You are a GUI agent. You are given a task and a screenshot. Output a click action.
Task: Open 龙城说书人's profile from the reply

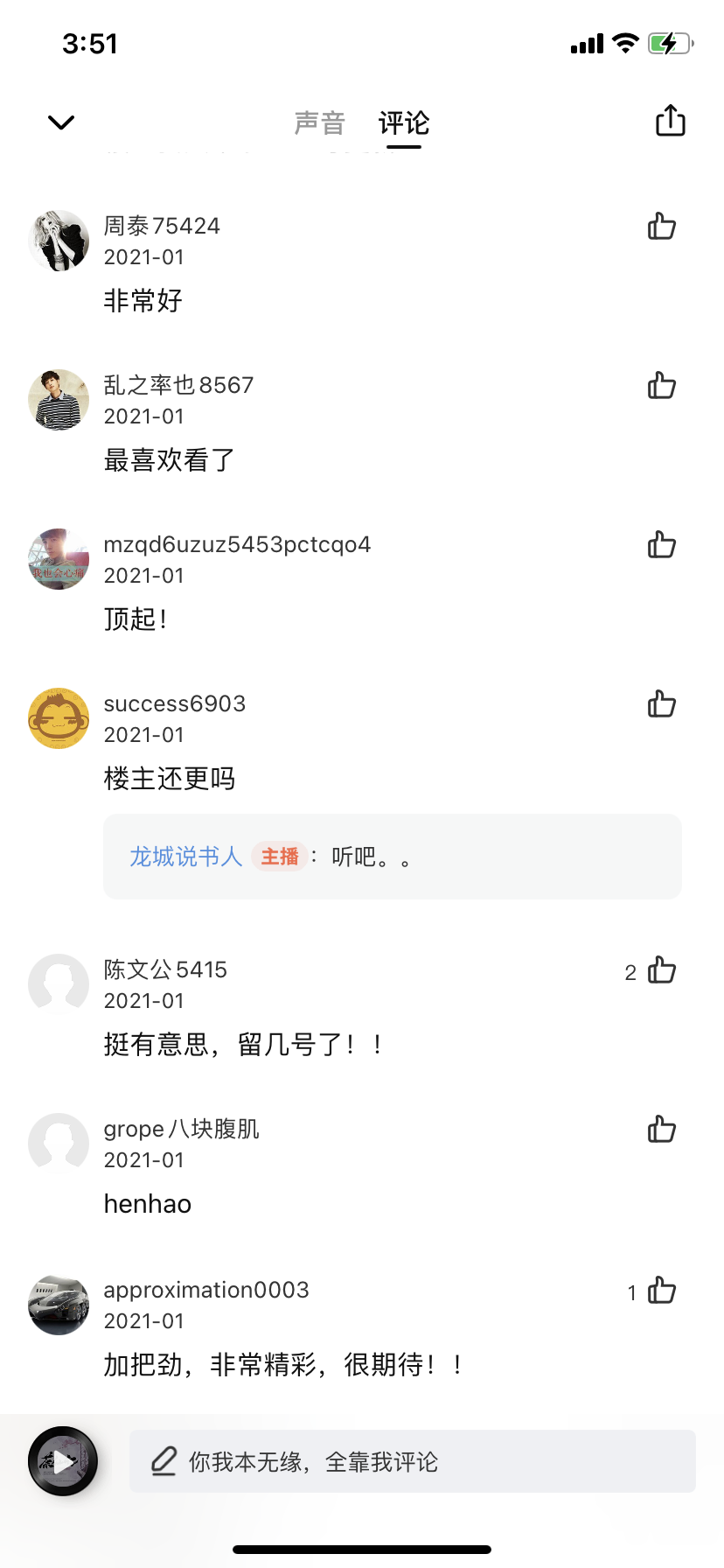tap(185, 857)
